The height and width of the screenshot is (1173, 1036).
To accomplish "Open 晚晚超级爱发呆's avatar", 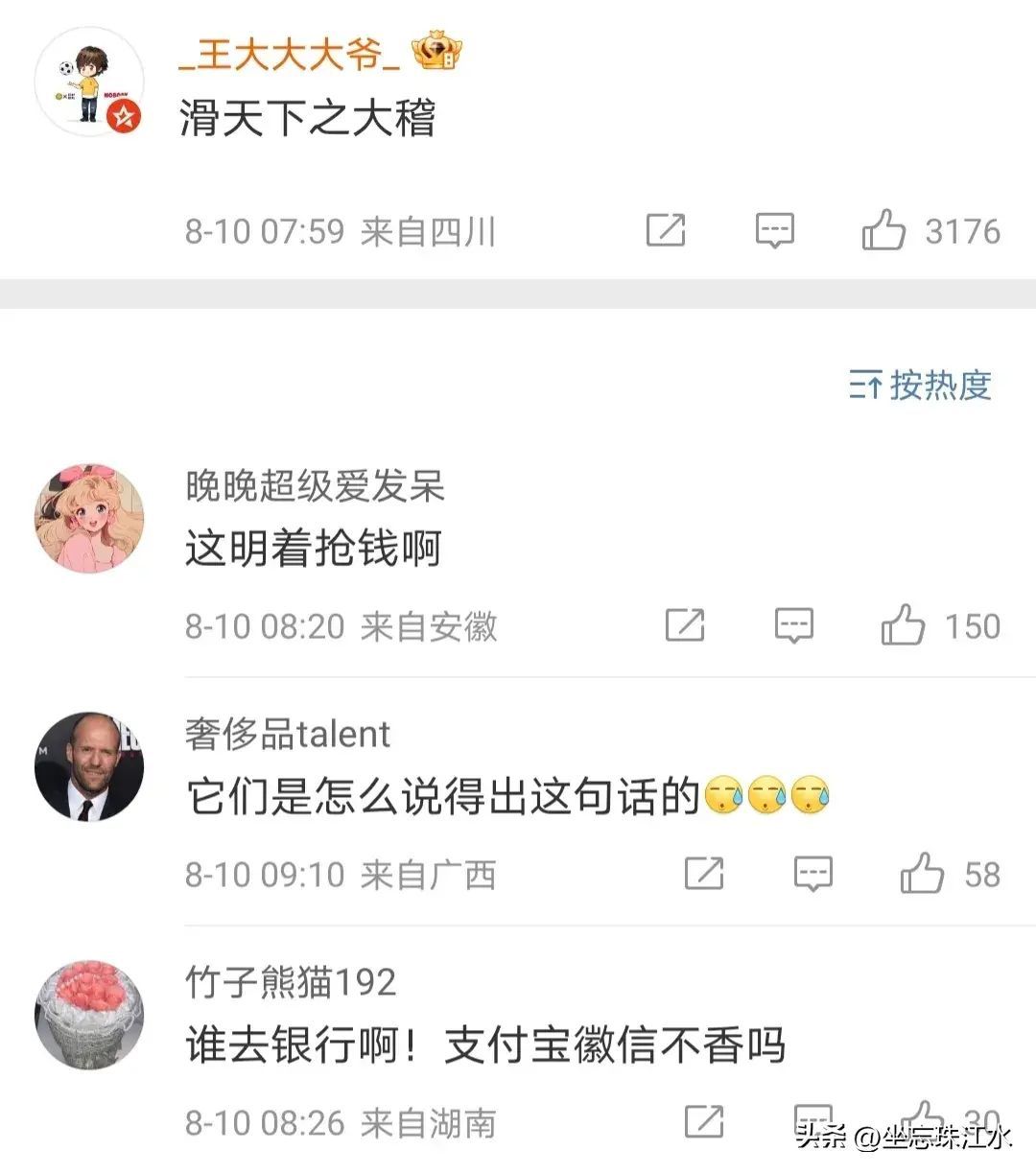I will [x=89, y=517].
